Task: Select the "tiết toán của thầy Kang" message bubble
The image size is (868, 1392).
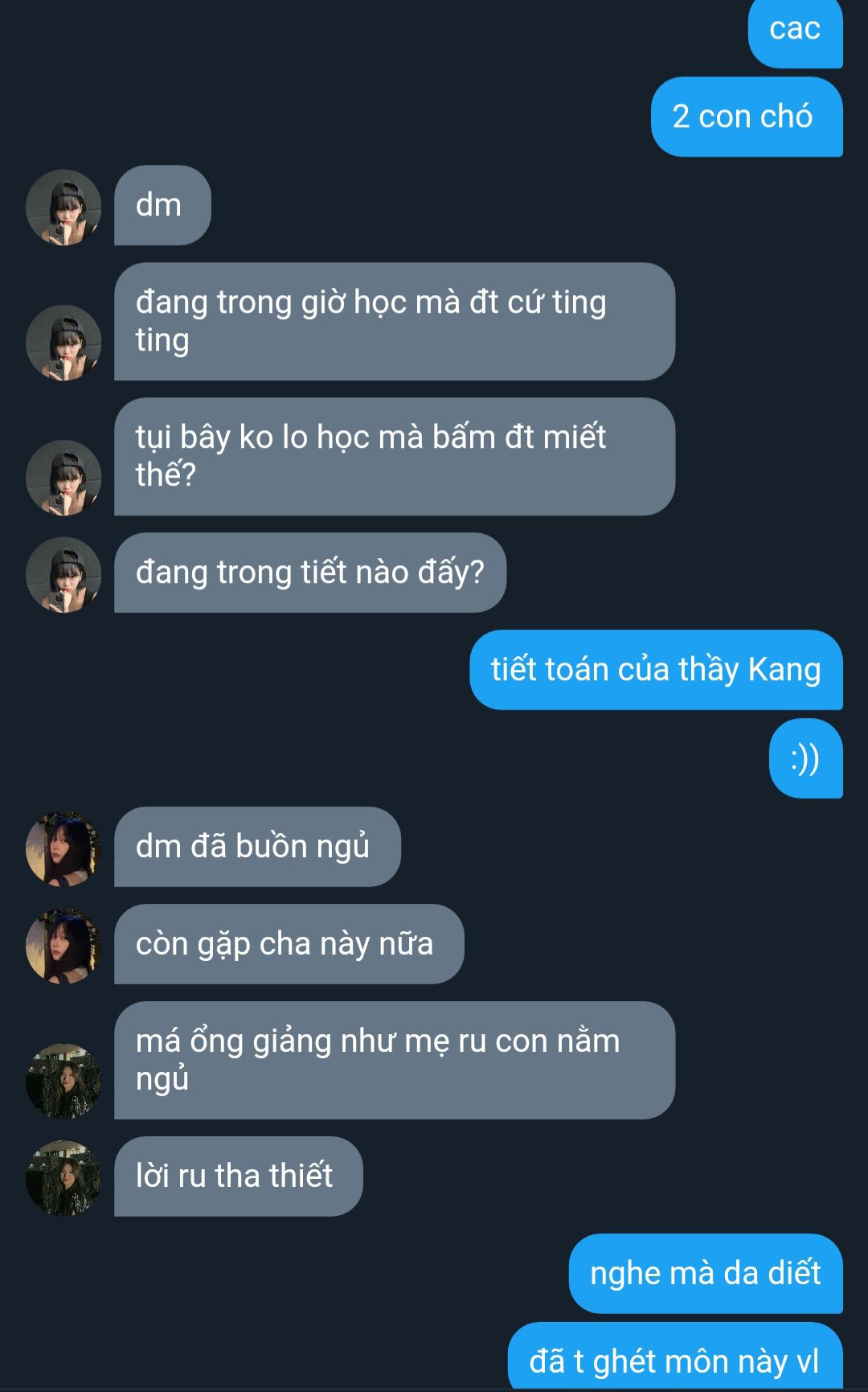Action: click(x=656, y=670)
